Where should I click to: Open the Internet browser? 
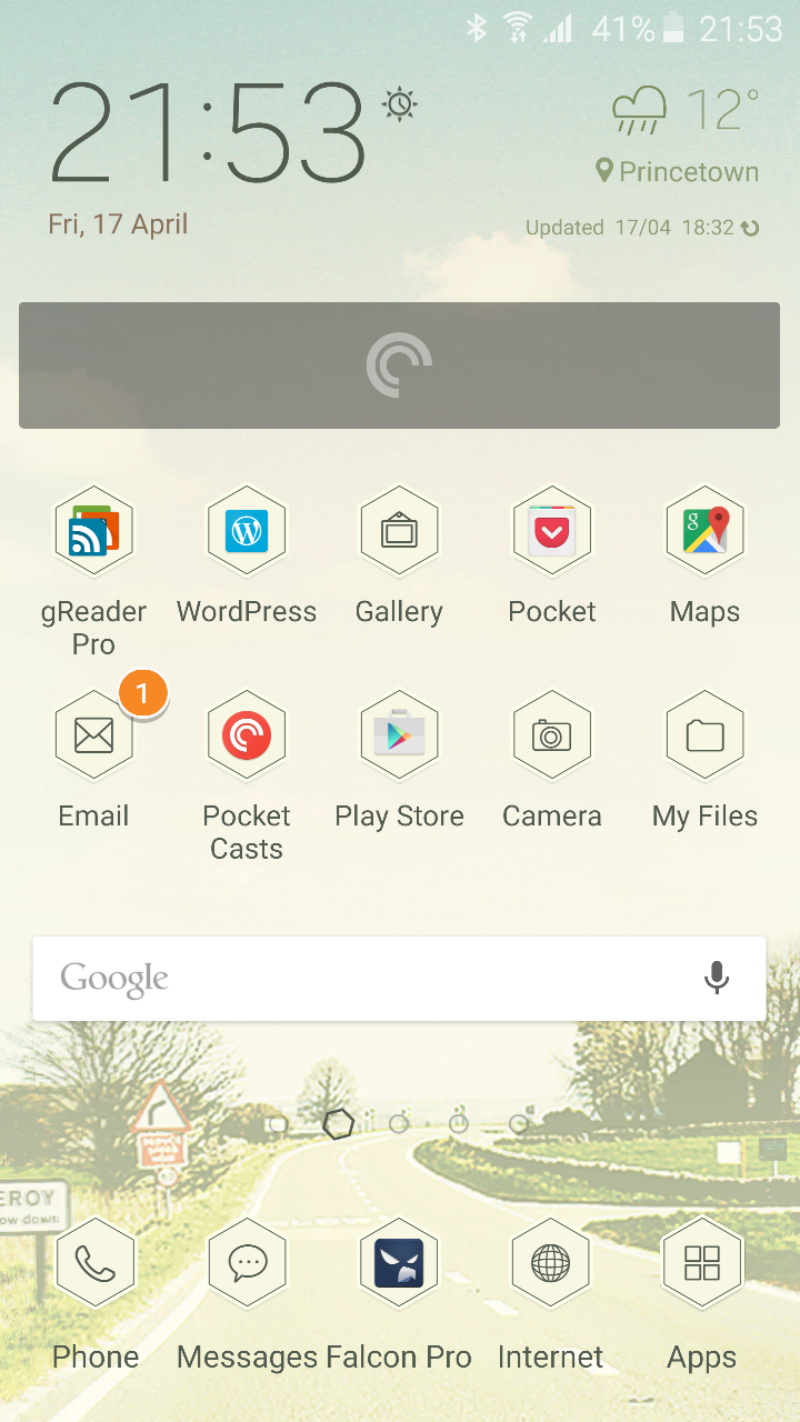pyautogui.click(x=551, y=1263)
